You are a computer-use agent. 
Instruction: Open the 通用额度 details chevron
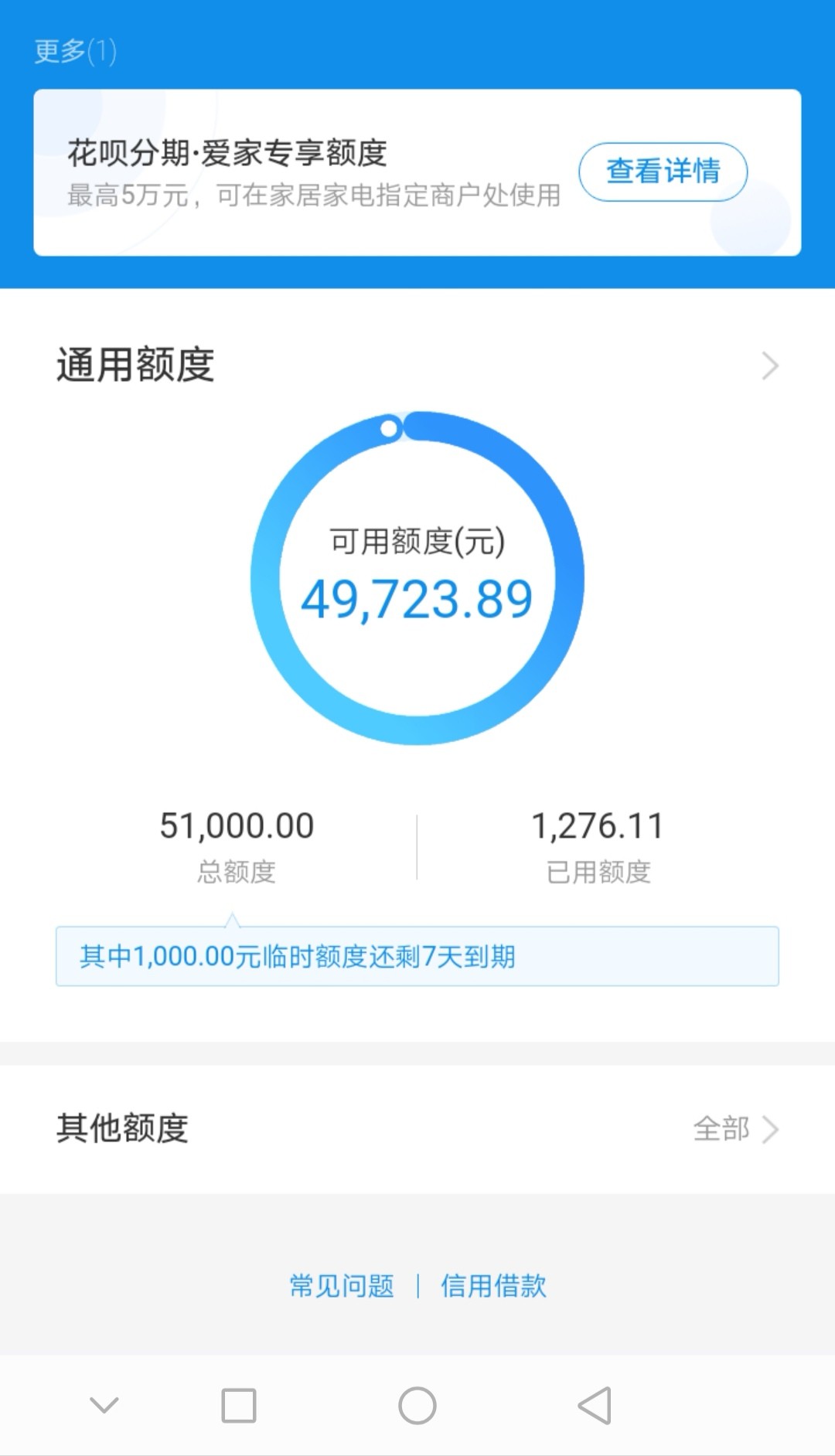tap(769, 366)
